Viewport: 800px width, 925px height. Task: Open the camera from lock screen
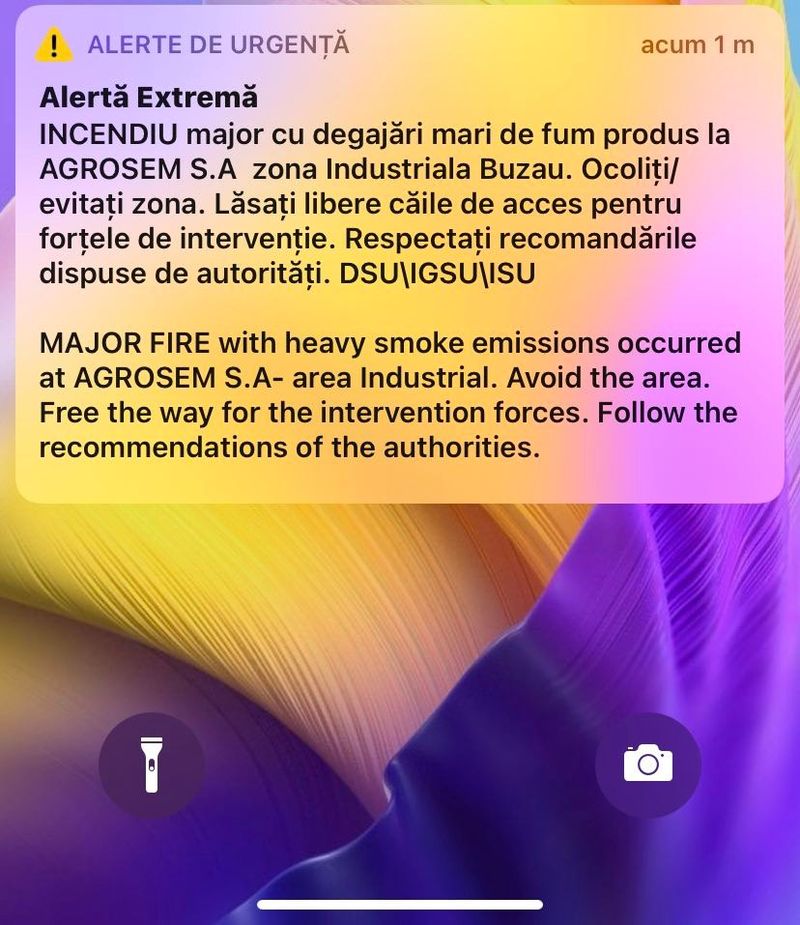tap(648, 765)
